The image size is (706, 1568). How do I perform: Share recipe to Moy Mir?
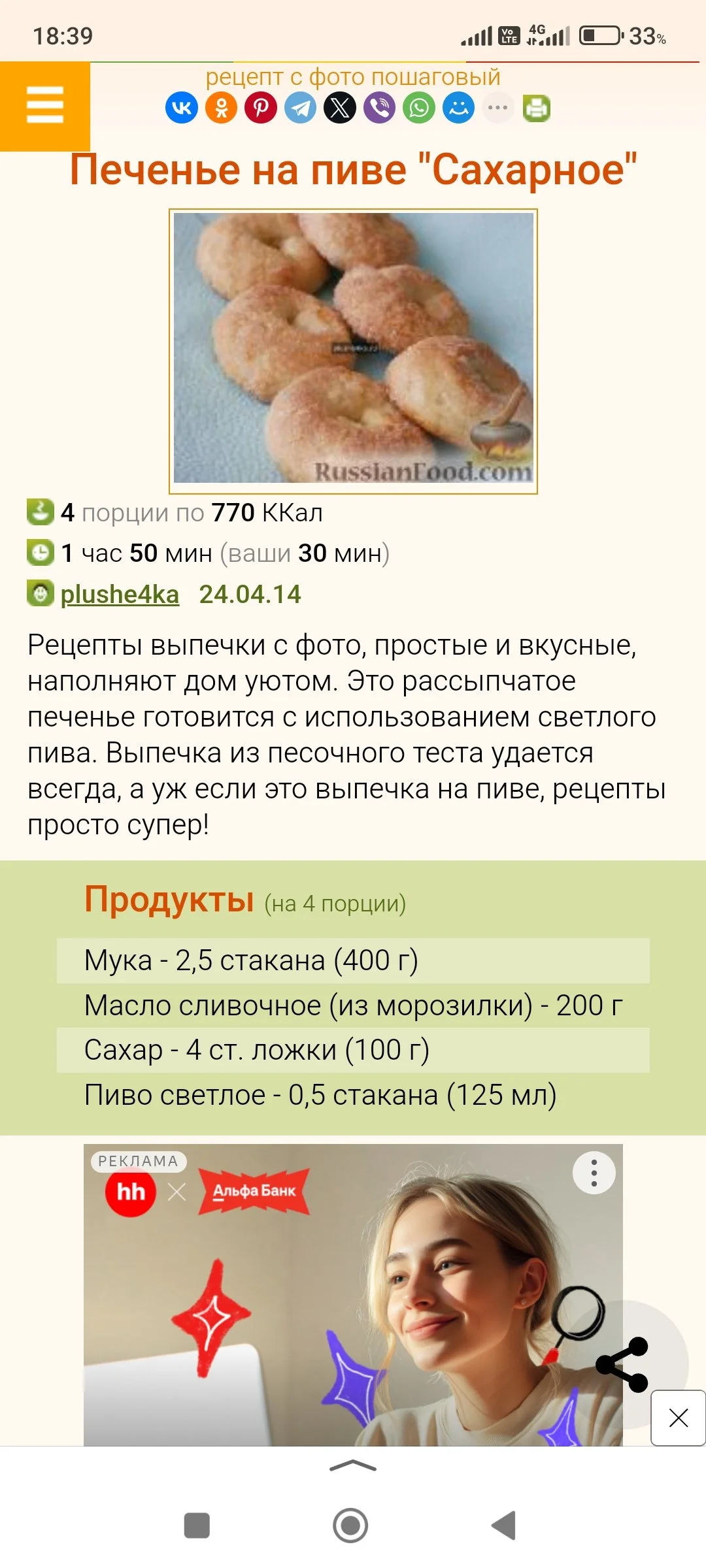click(459, 108)
